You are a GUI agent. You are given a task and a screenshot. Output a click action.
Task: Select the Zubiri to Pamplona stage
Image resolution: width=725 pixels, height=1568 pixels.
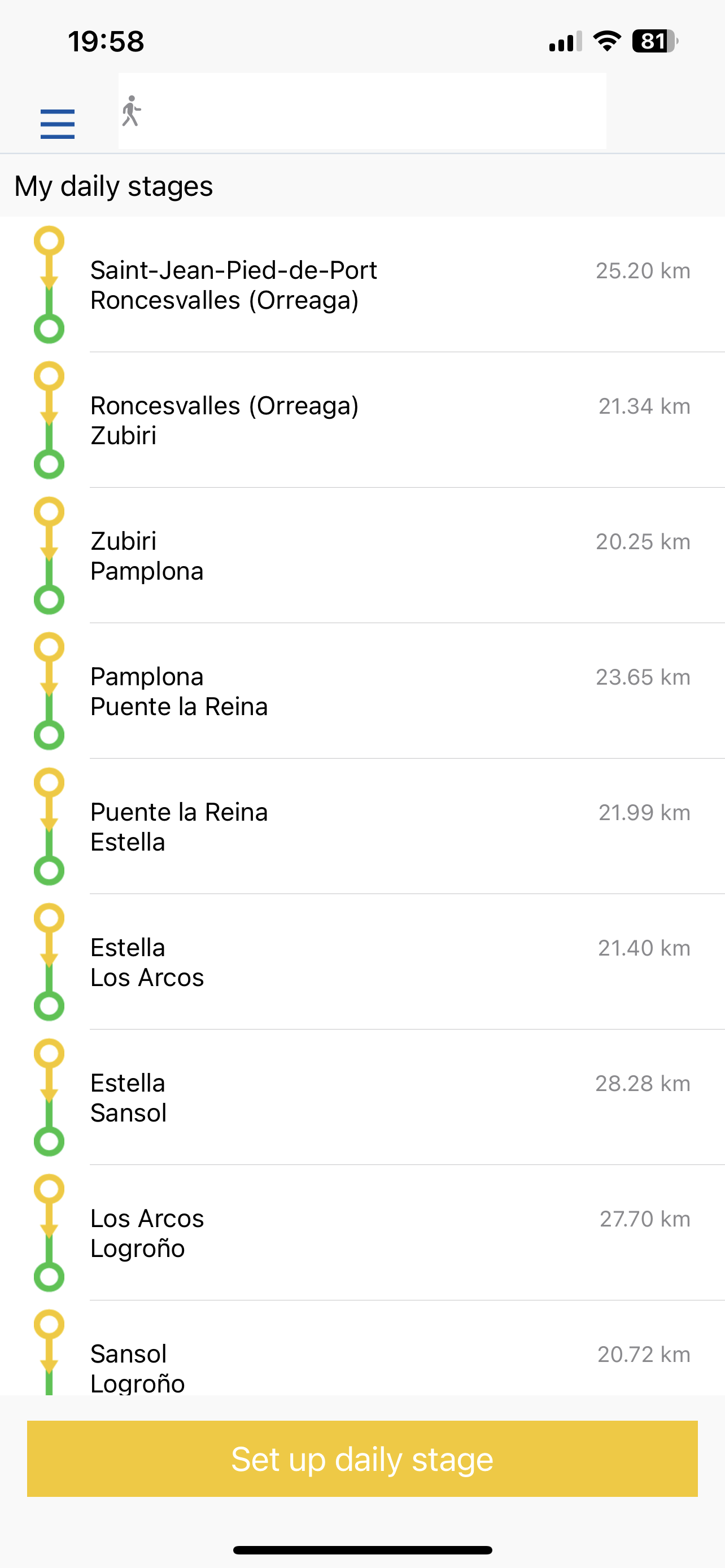pyautogui.click(x=362, y=555)
